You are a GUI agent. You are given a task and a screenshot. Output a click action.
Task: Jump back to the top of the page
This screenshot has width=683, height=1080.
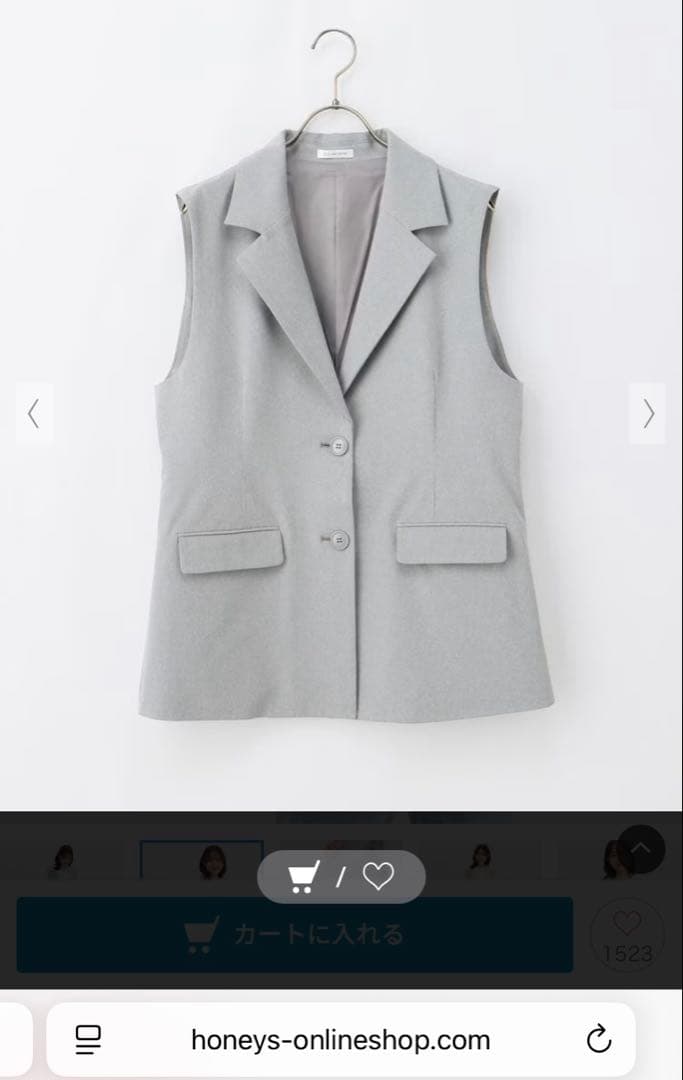tap(640, 849)
